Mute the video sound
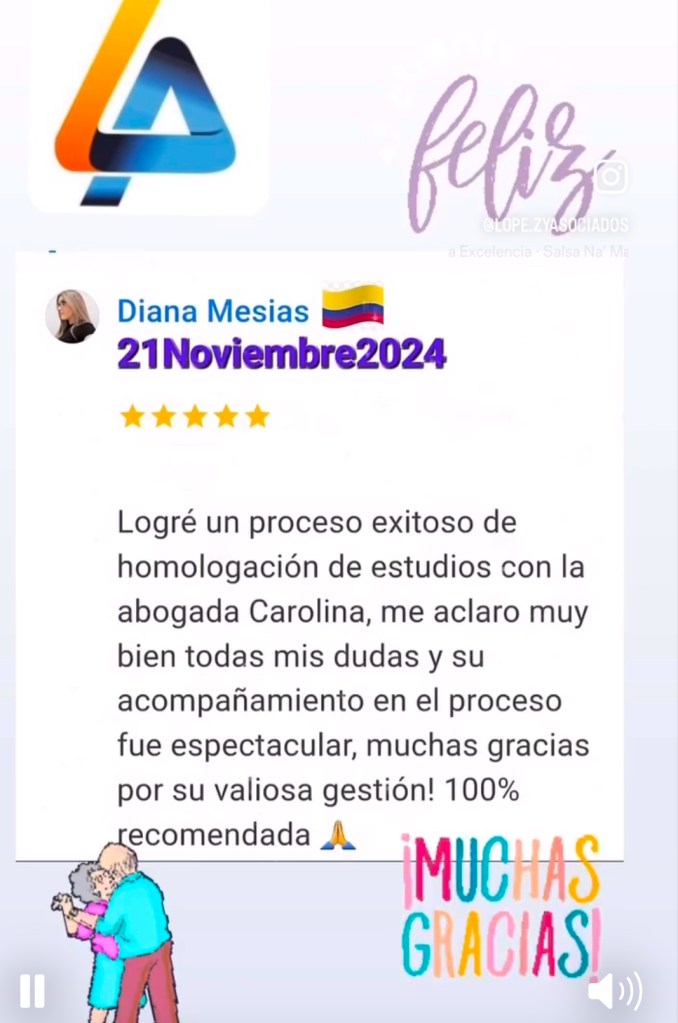Screen dimensions: 678x1023 point(614,991)
